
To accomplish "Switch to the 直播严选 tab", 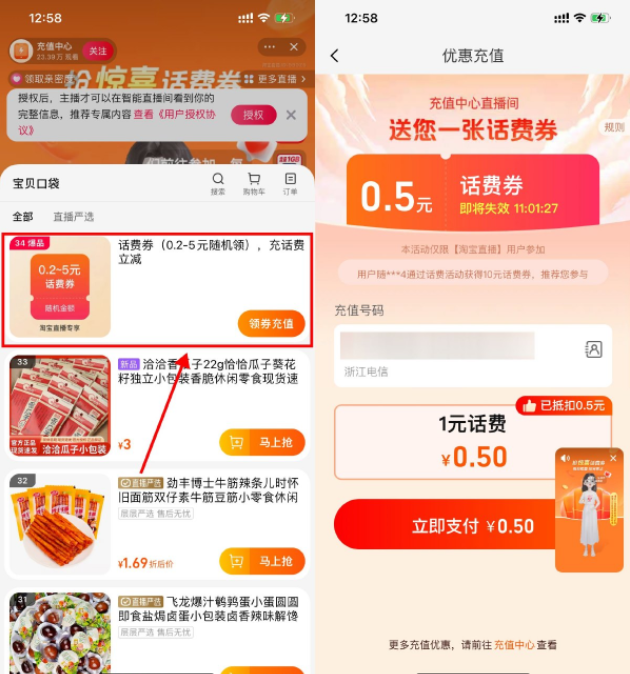I will [73, 216].
